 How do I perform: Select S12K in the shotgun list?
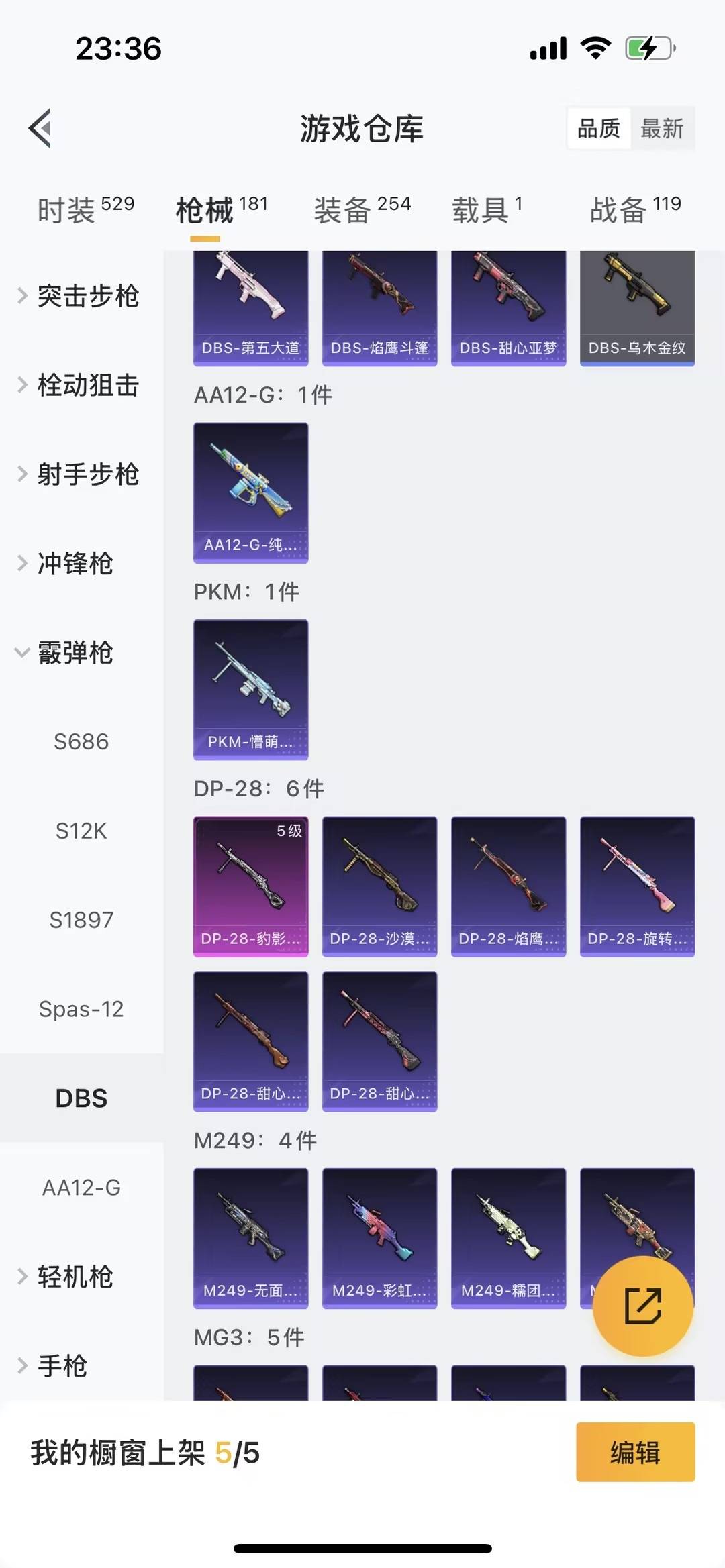pyautogui.click(x=81, y=831)
